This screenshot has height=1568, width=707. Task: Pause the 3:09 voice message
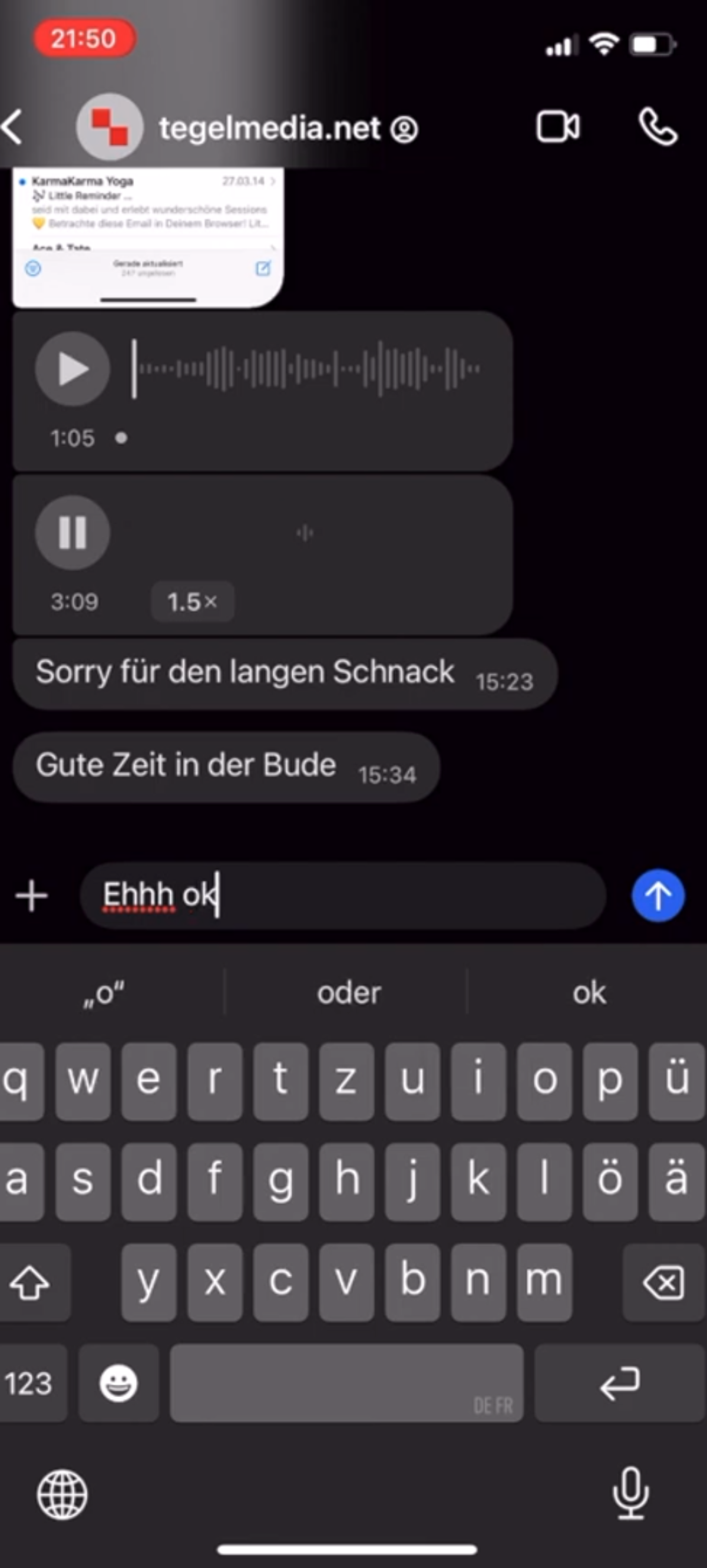pos(73,533)
